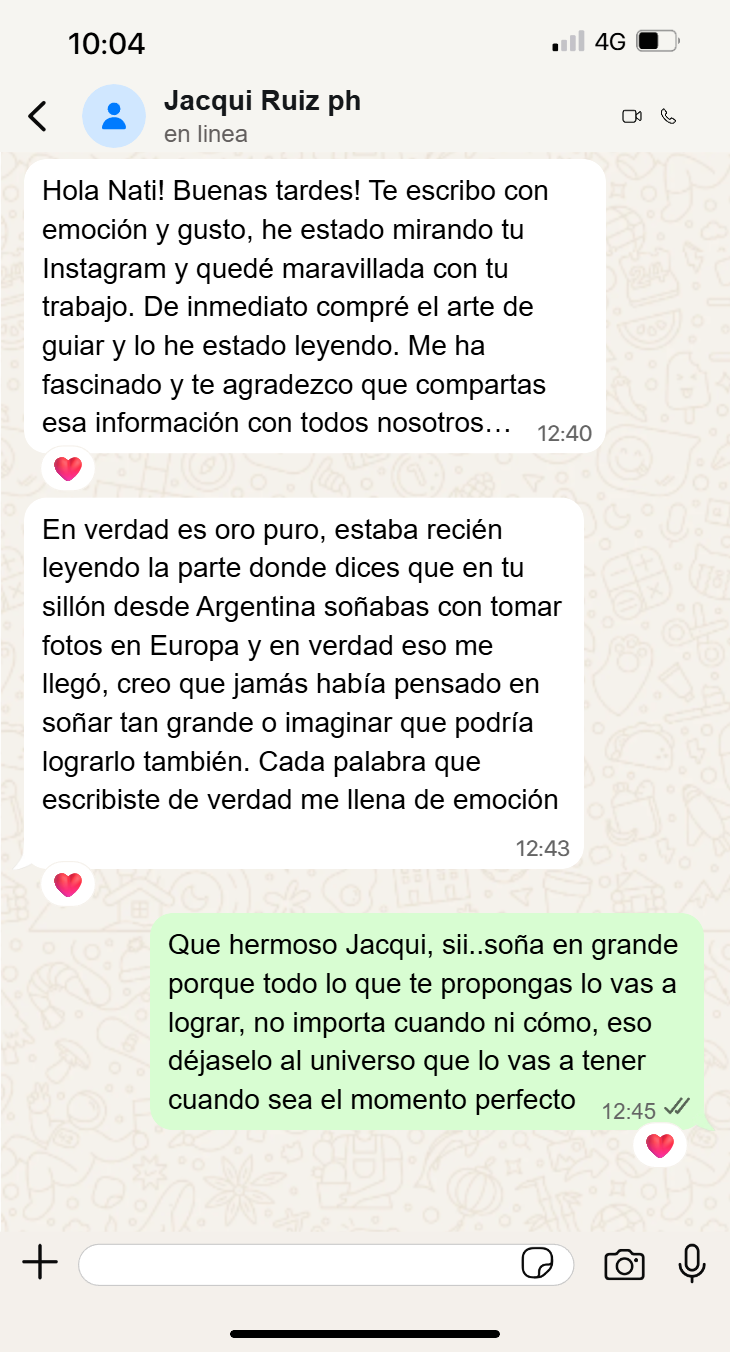Record a voice message with the microphone
The height and width of the screenshot is (1352, 732).
tap(691, 1264)
